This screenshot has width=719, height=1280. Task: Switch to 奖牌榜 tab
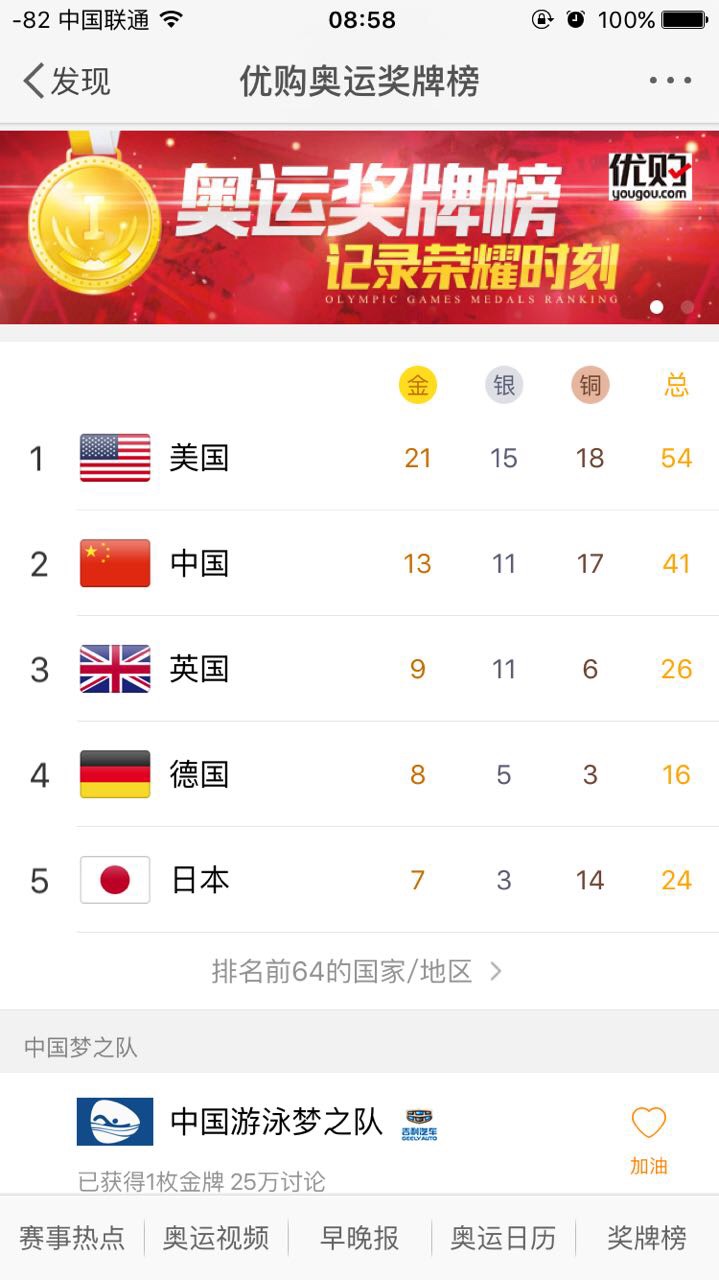647,1238
